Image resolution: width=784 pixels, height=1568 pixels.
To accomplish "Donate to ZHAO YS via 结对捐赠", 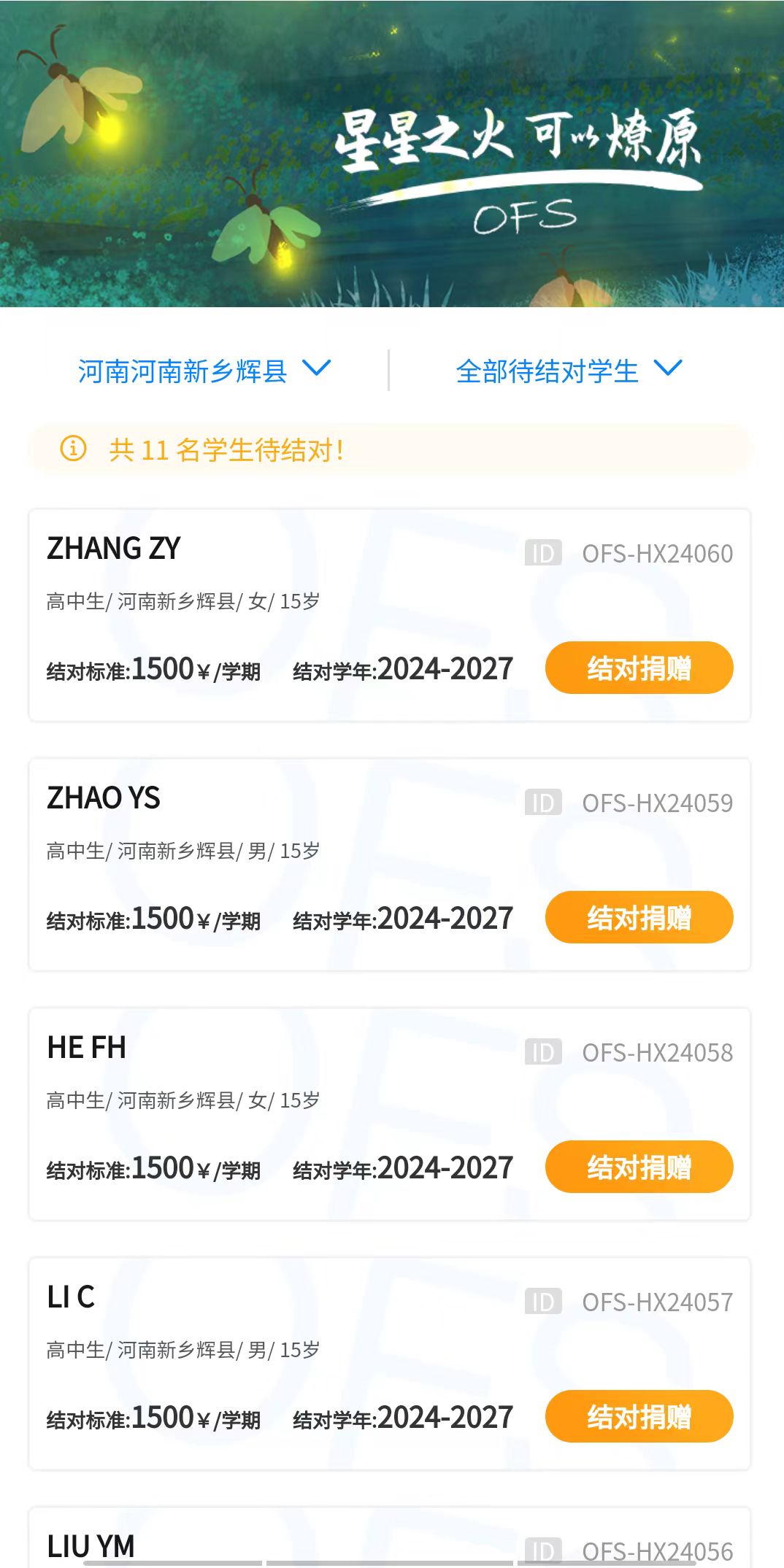I will click(639, 917).
